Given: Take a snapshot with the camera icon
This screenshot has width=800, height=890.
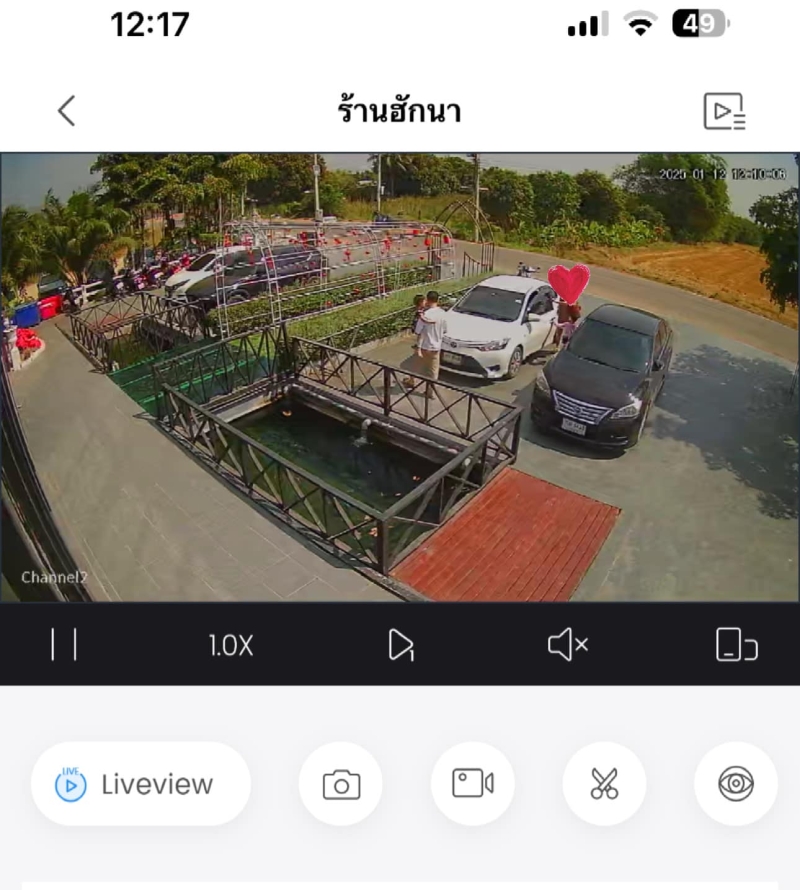Looking at the screenshot, I should click(x=341, y=784).
